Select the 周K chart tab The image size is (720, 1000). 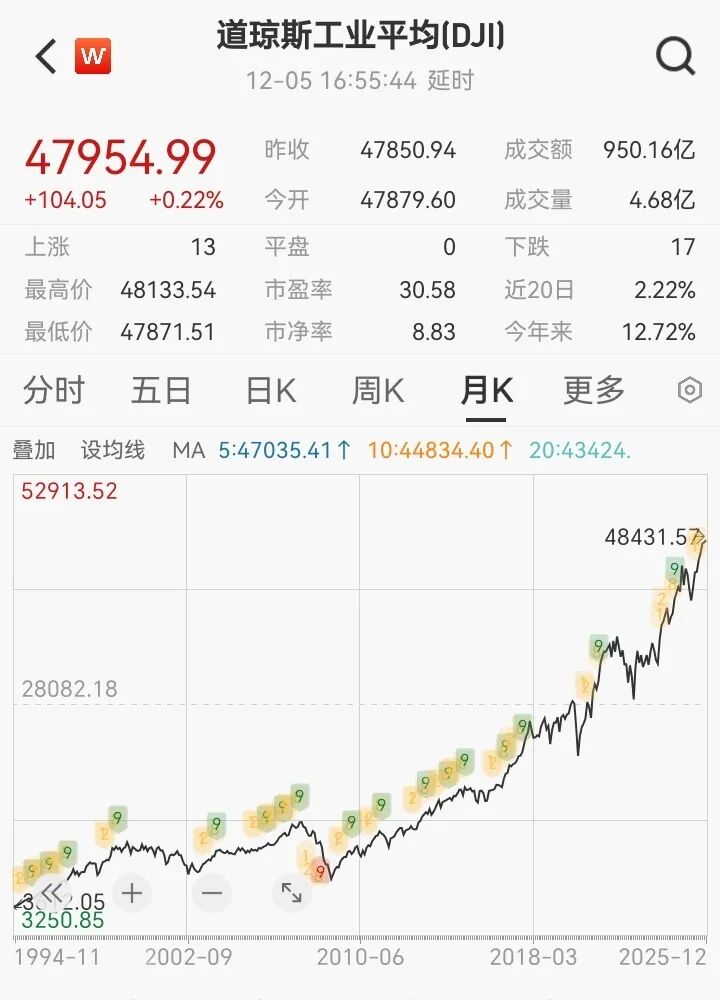click(x=378, y=391)
